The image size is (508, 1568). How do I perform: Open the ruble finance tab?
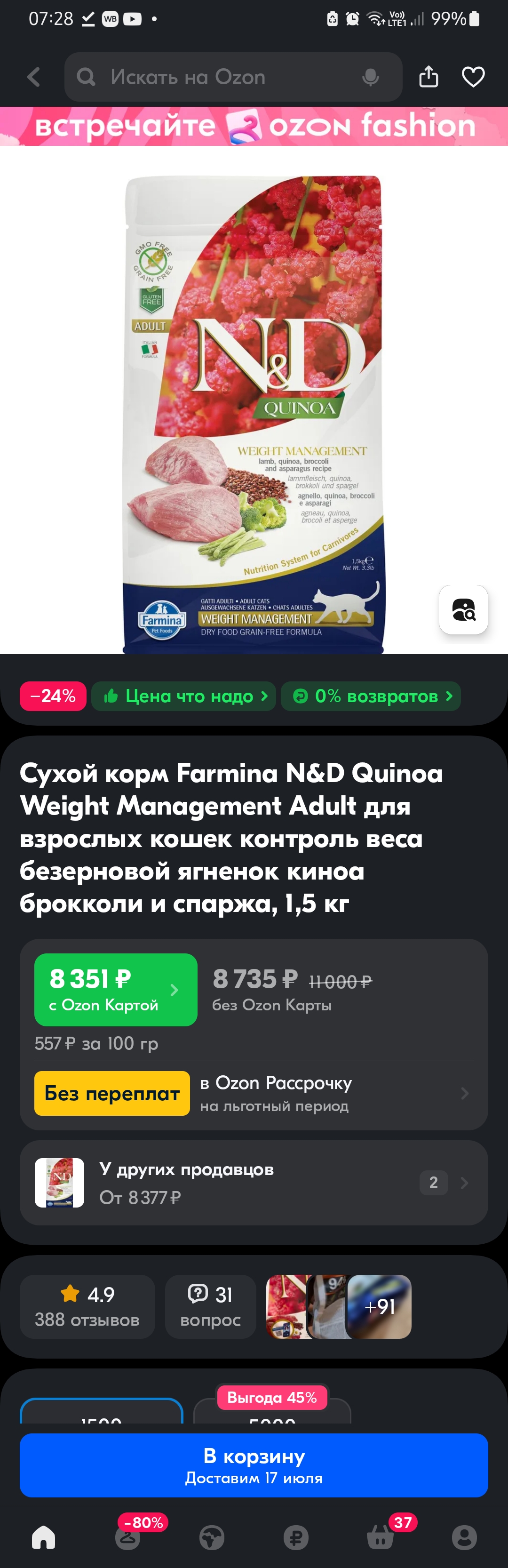tap(296, 1537)
